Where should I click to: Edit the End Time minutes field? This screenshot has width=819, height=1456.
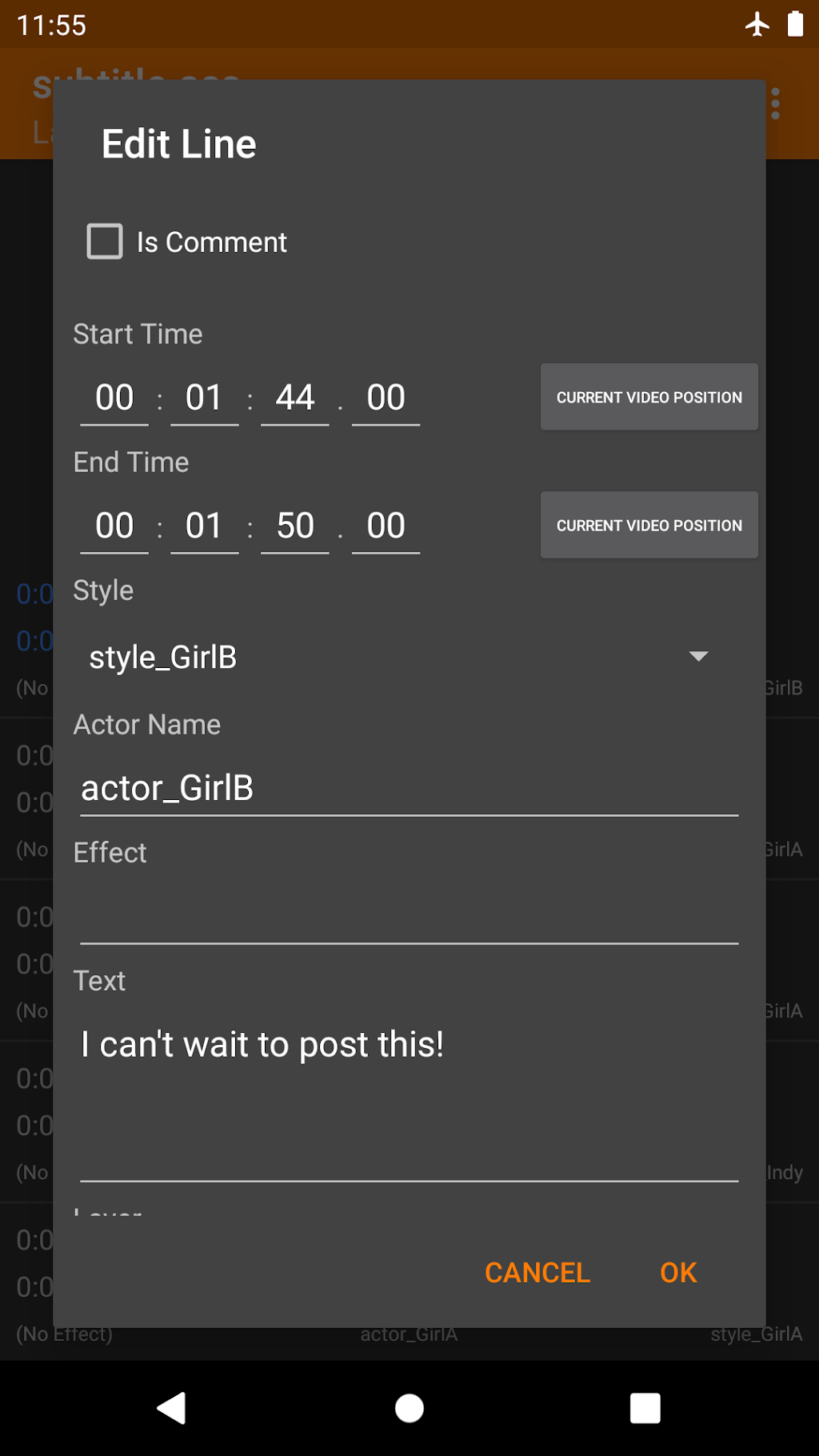(x=205, y=526)
